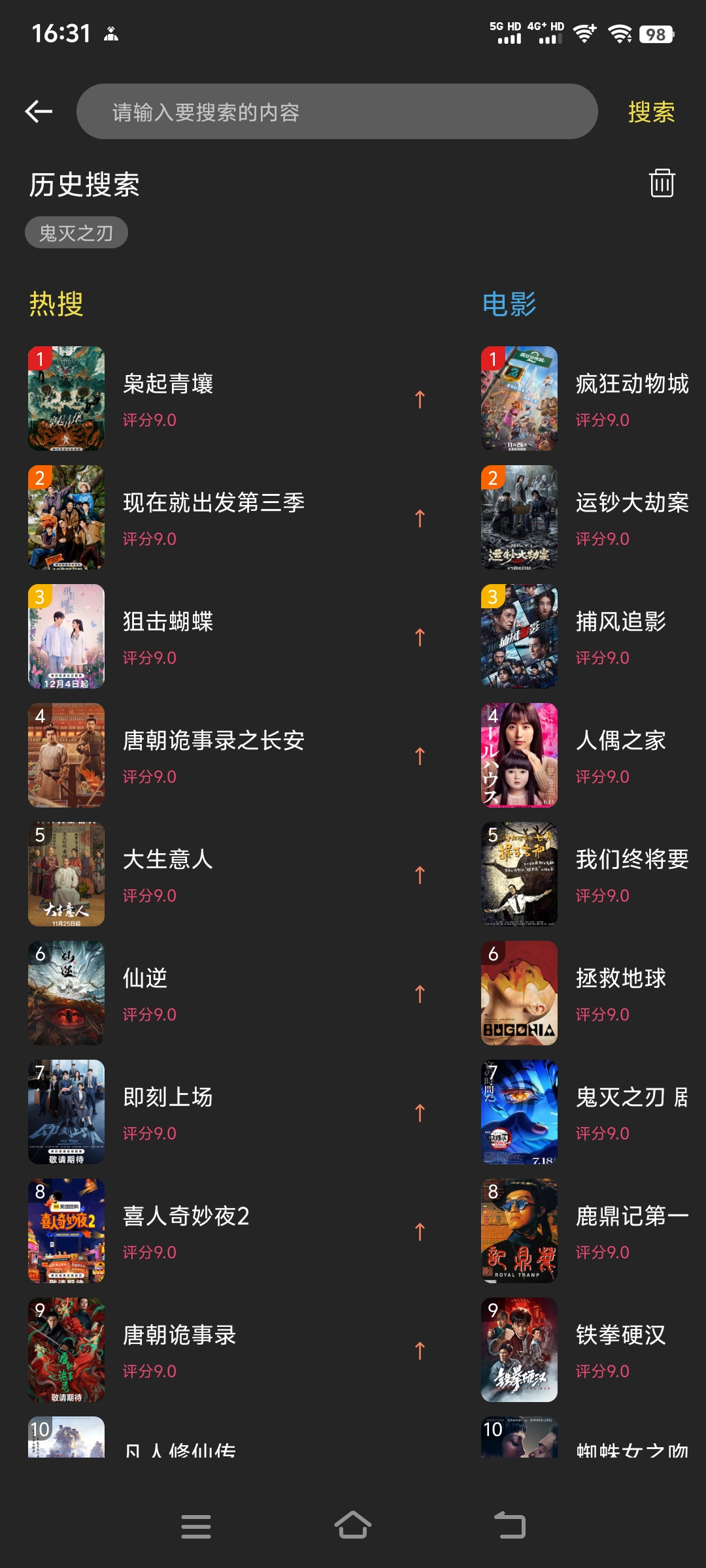Click rise arrow beside 唐朝诡事录
Image resolution: width=706 pixels, height=1568 pixels.
[419, 1348]
